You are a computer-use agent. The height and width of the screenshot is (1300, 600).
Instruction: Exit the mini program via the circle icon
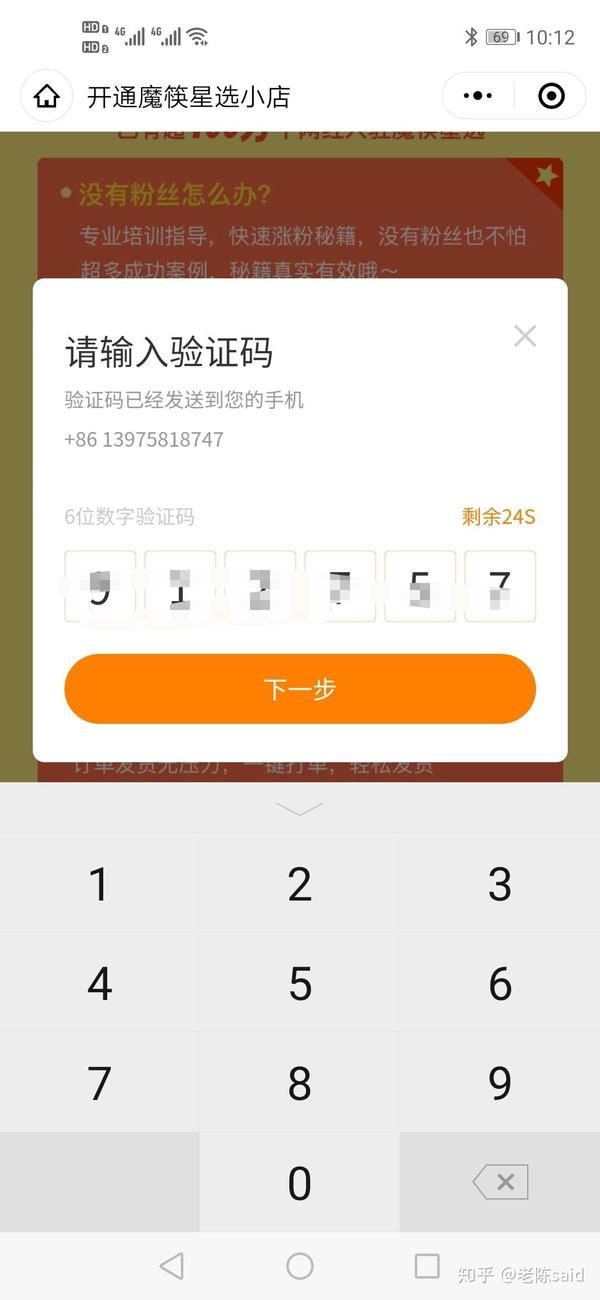pyautogui.click(x=551, y=96)
